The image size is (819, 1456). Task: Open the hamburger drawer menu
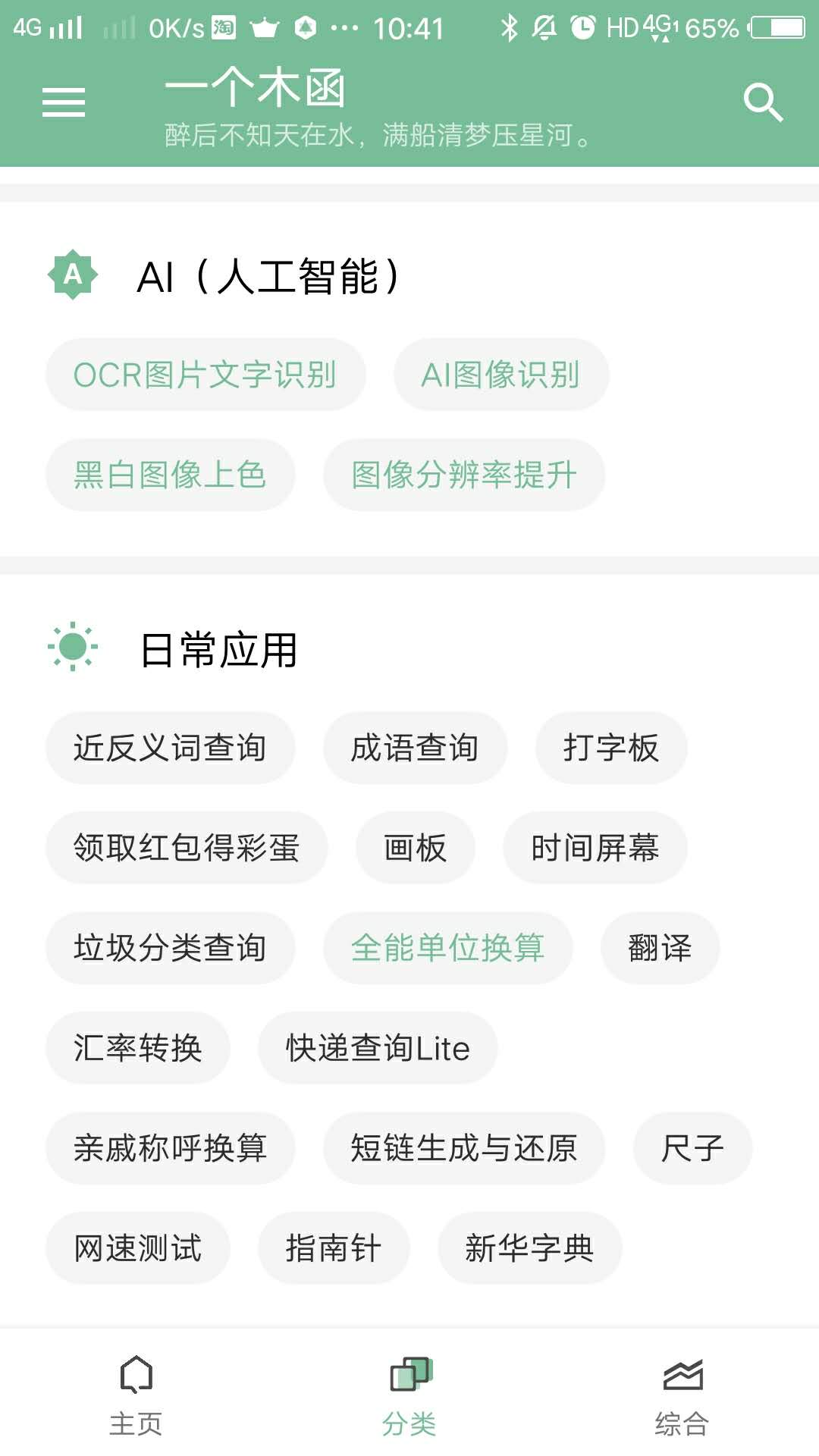pyautogui.click(x=64, y=102)
